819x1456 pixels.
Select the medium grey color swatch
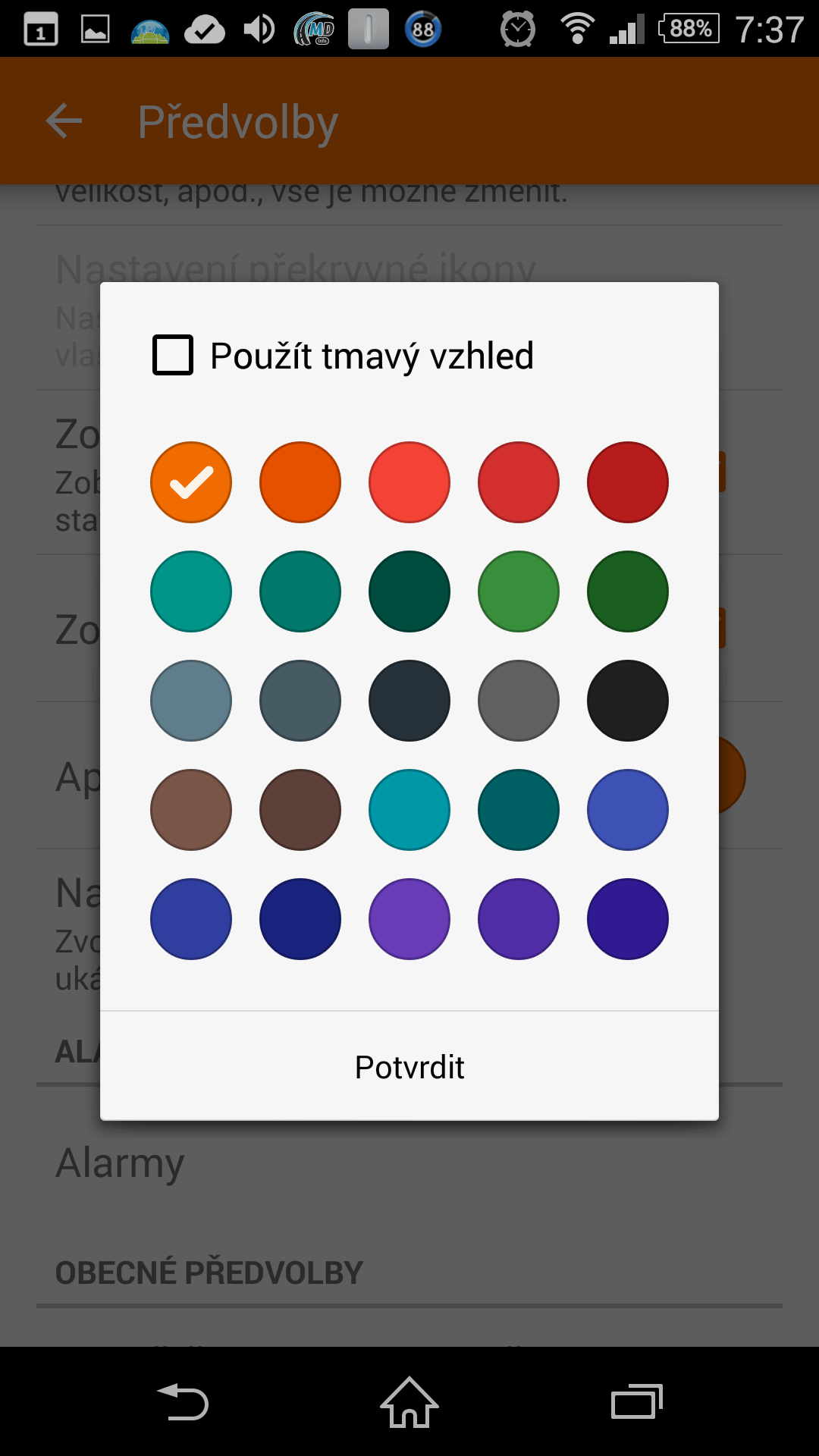point(519,701)
